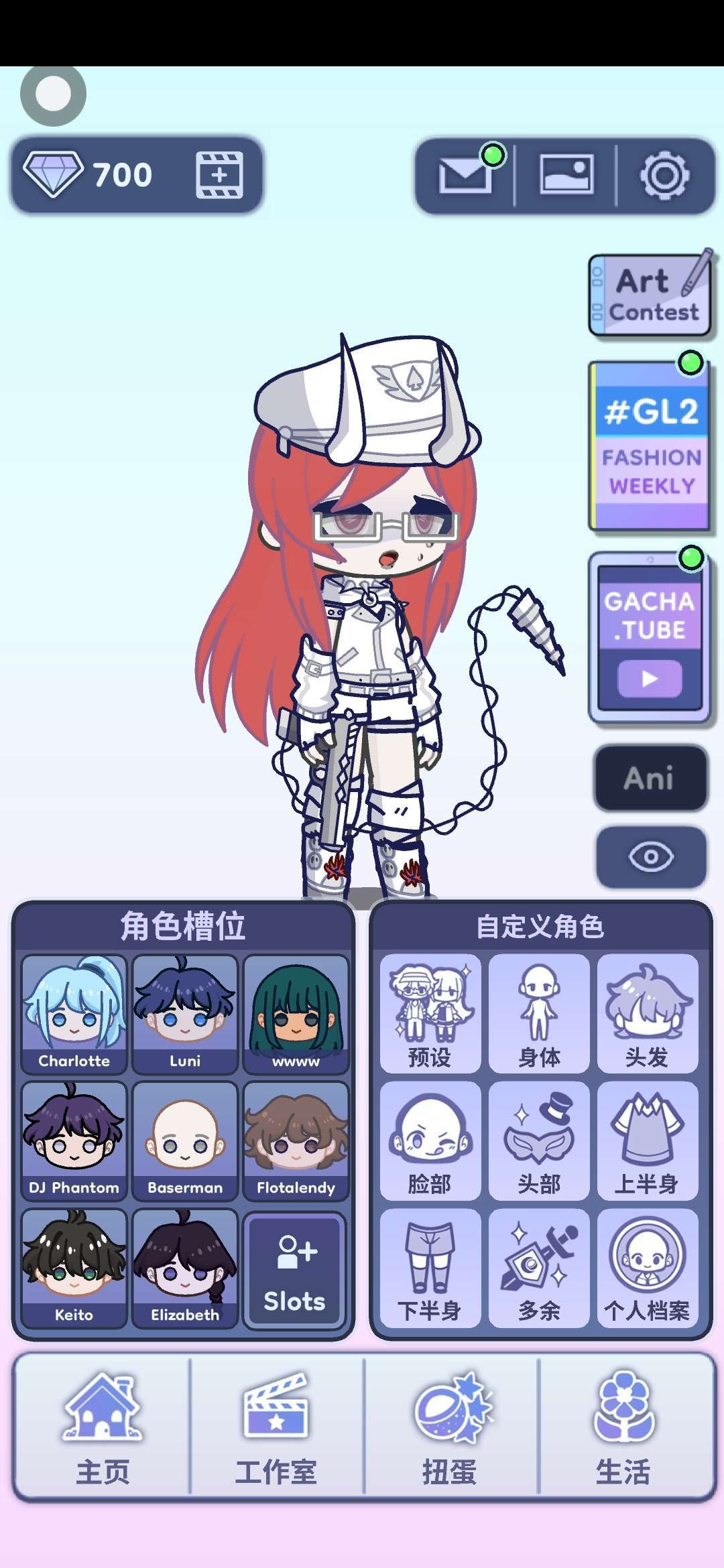This screenshot has height=1568, width=724.
Task: Open the settings gear
Action: pos(664,176)
